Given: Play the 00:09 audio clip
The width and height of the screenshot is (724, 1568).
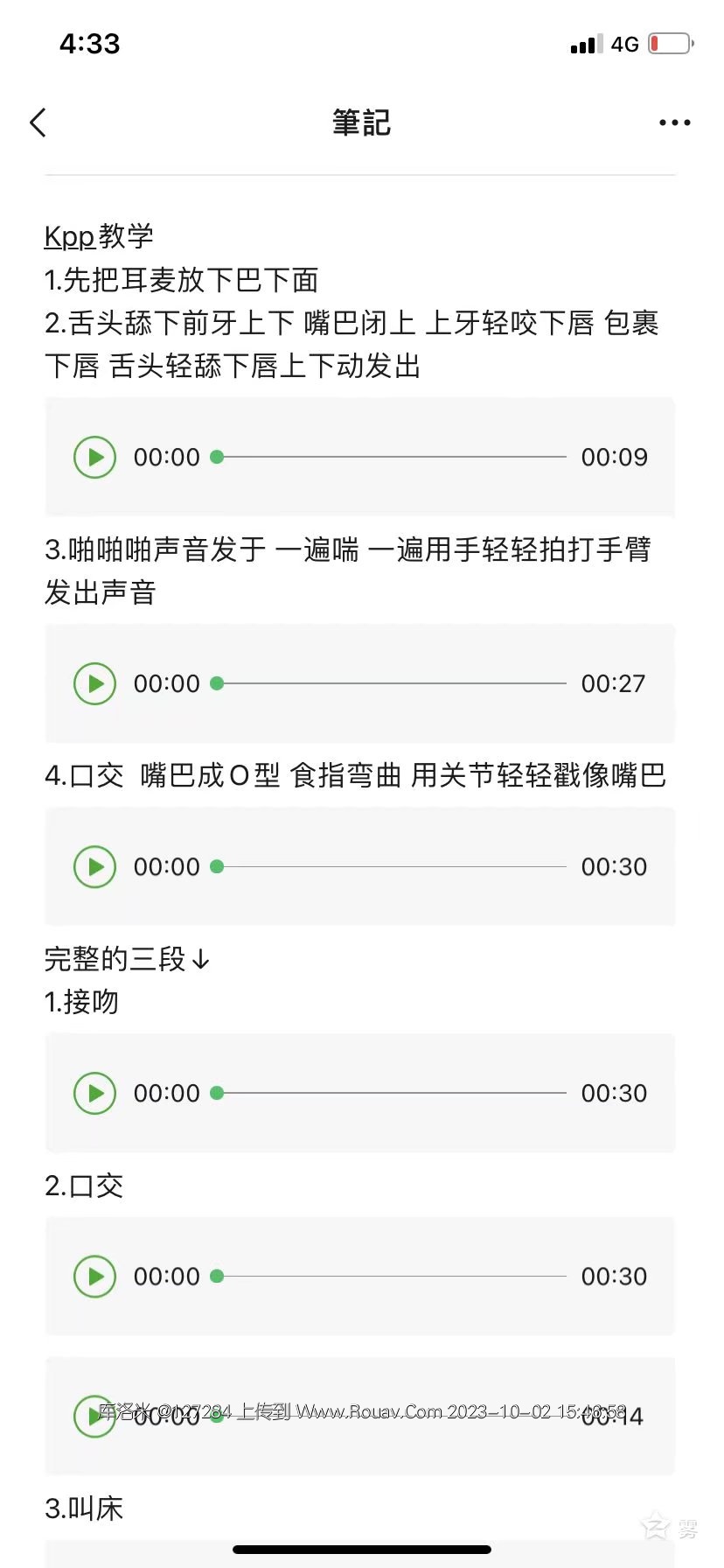Looking at the screenshot, I should (94, 457).
